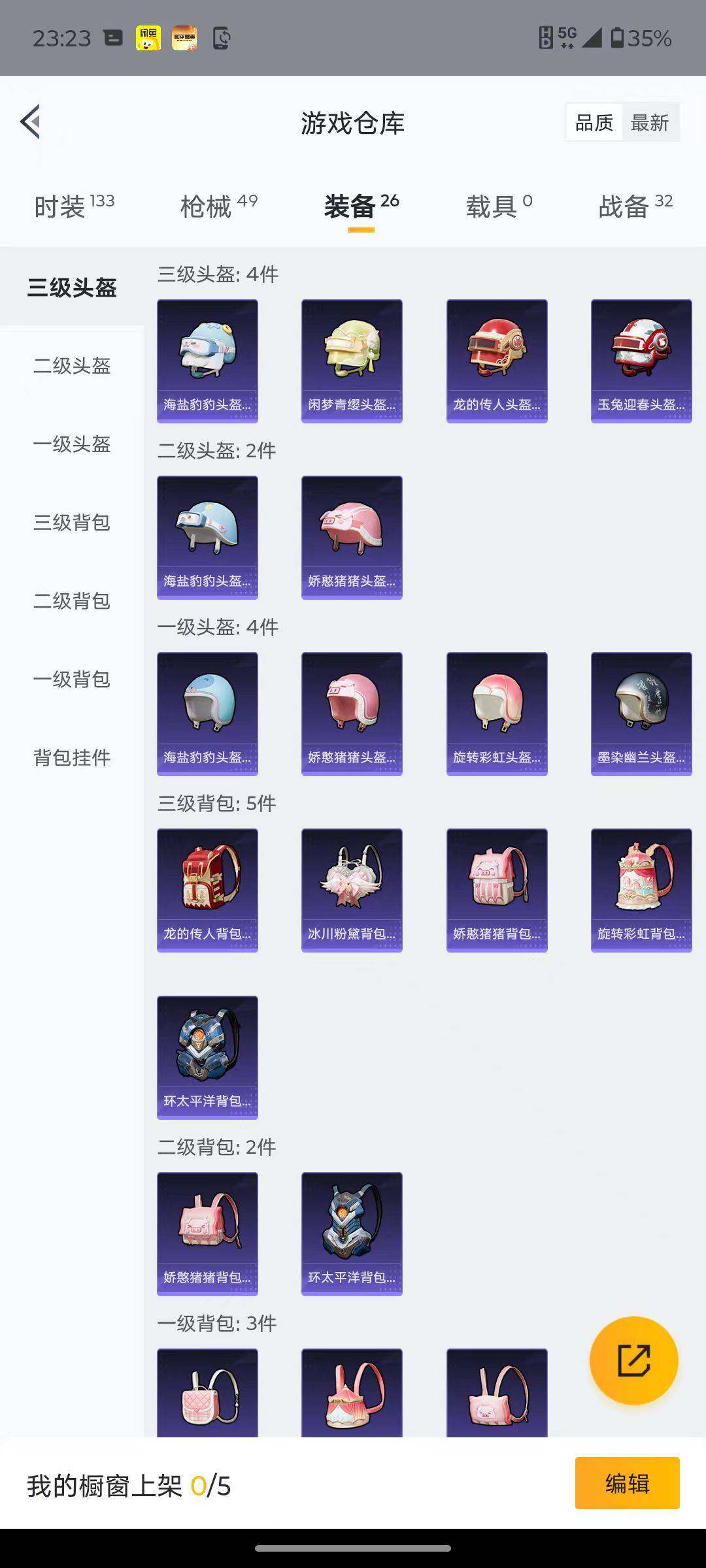This screenshot has height=1568, width=706.
Task: Open the 墨染幽兰头盔 item
Action: [x=641, y=713]
